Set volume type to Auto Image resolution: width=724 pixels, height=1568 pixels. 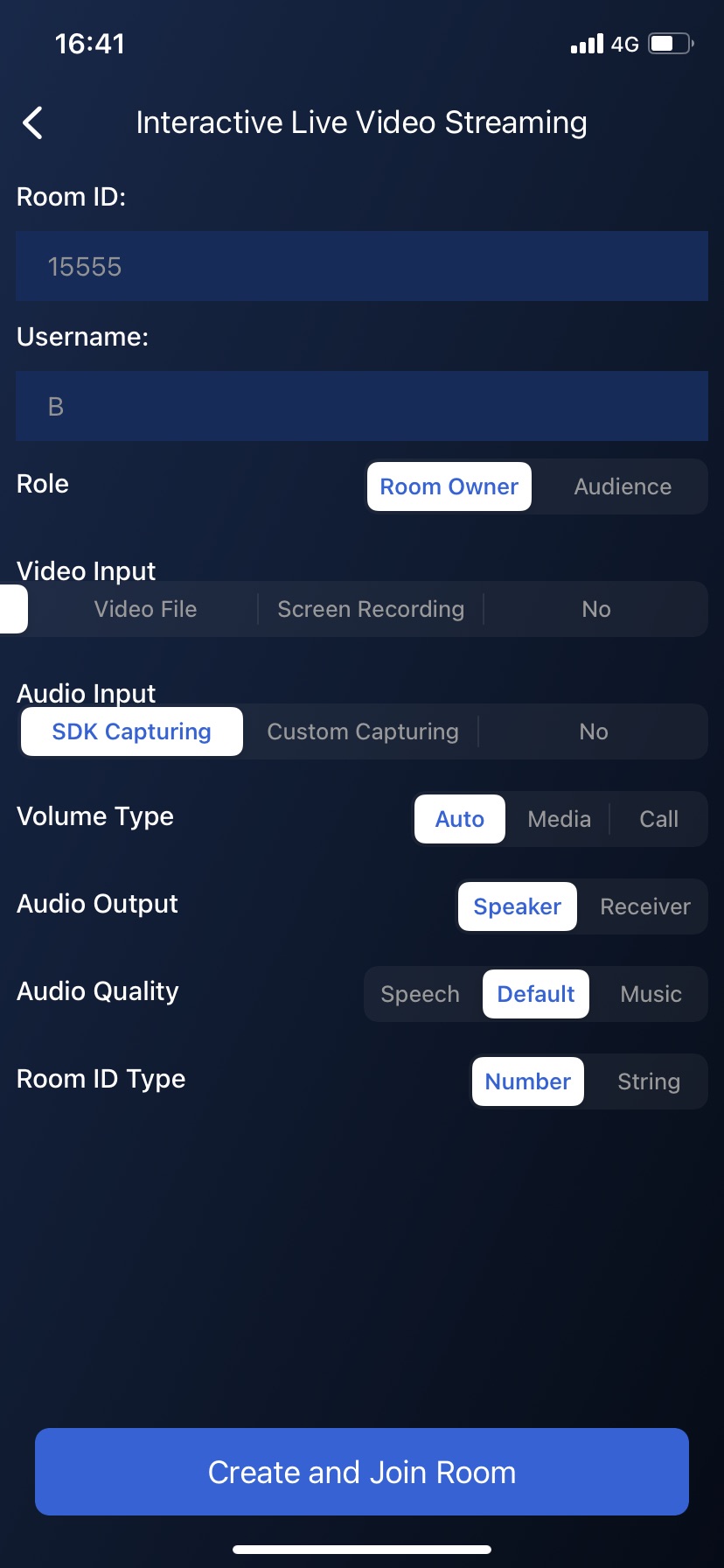[459, 819]
